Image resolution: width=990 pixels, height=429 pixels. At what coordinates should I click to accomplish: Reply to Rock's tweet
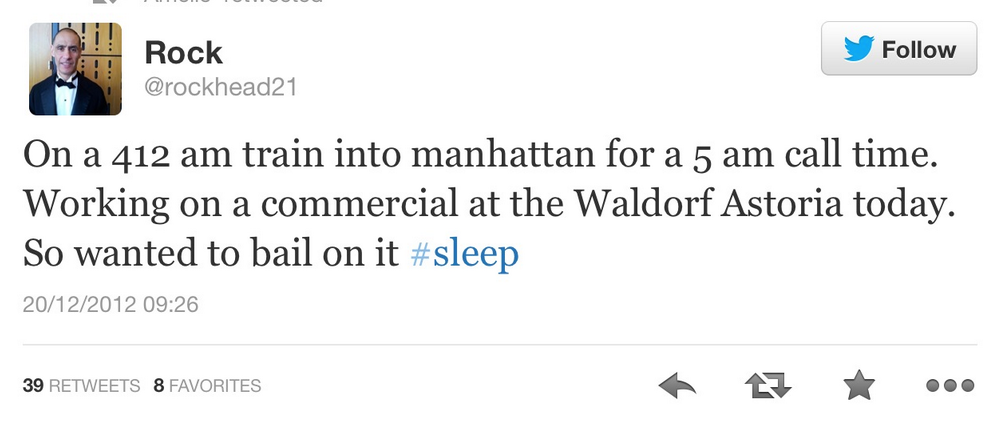(x=677, y=385)
